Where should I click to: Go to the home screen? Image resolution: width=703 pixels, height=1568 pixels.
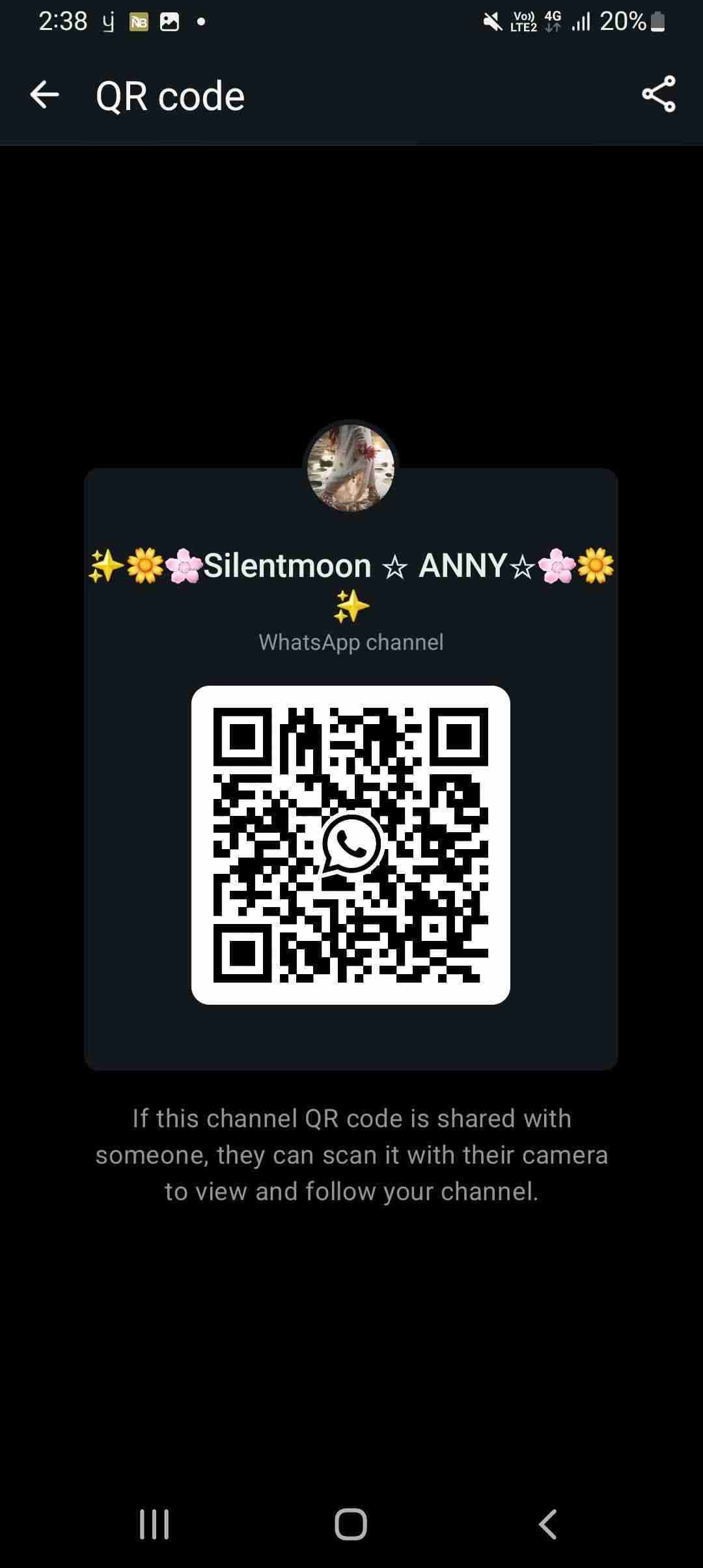(x=351, y=1524)
